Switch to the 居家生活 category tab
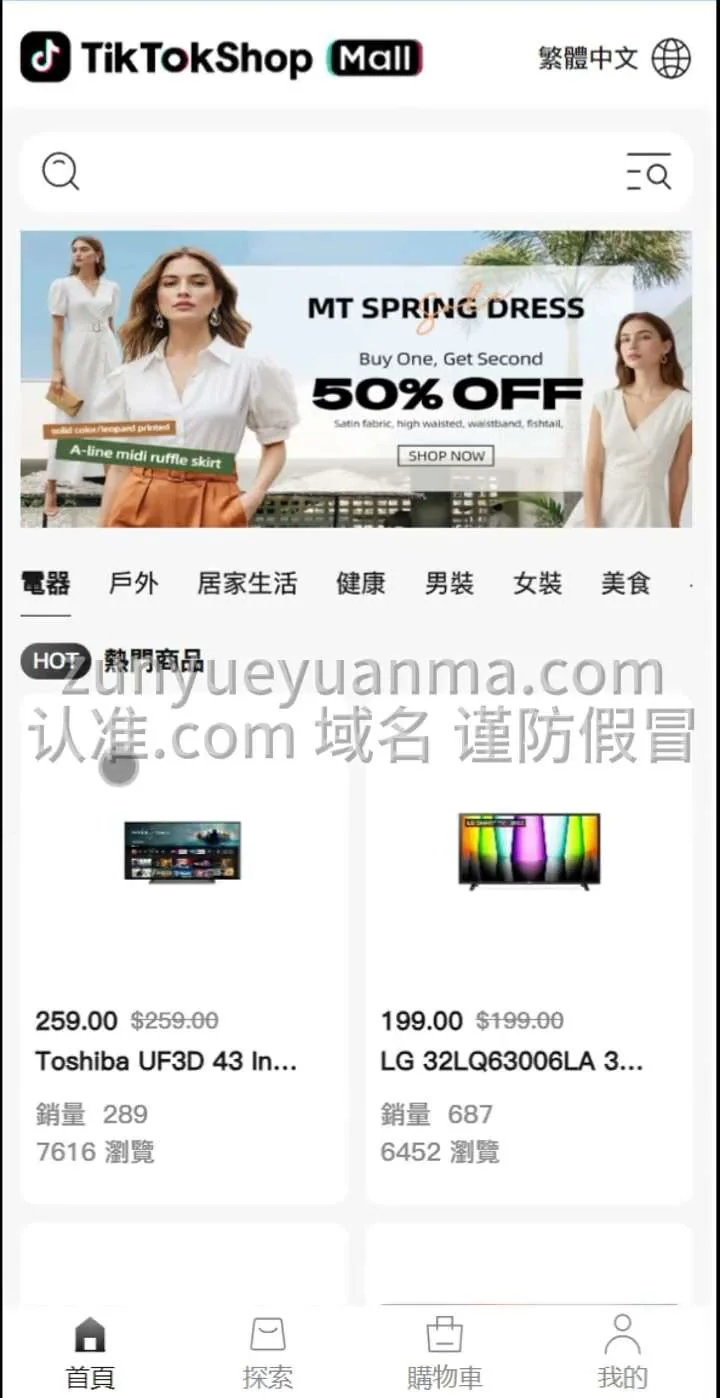The width and height of the screenshot is (720, 1398). tap(247, 583)
